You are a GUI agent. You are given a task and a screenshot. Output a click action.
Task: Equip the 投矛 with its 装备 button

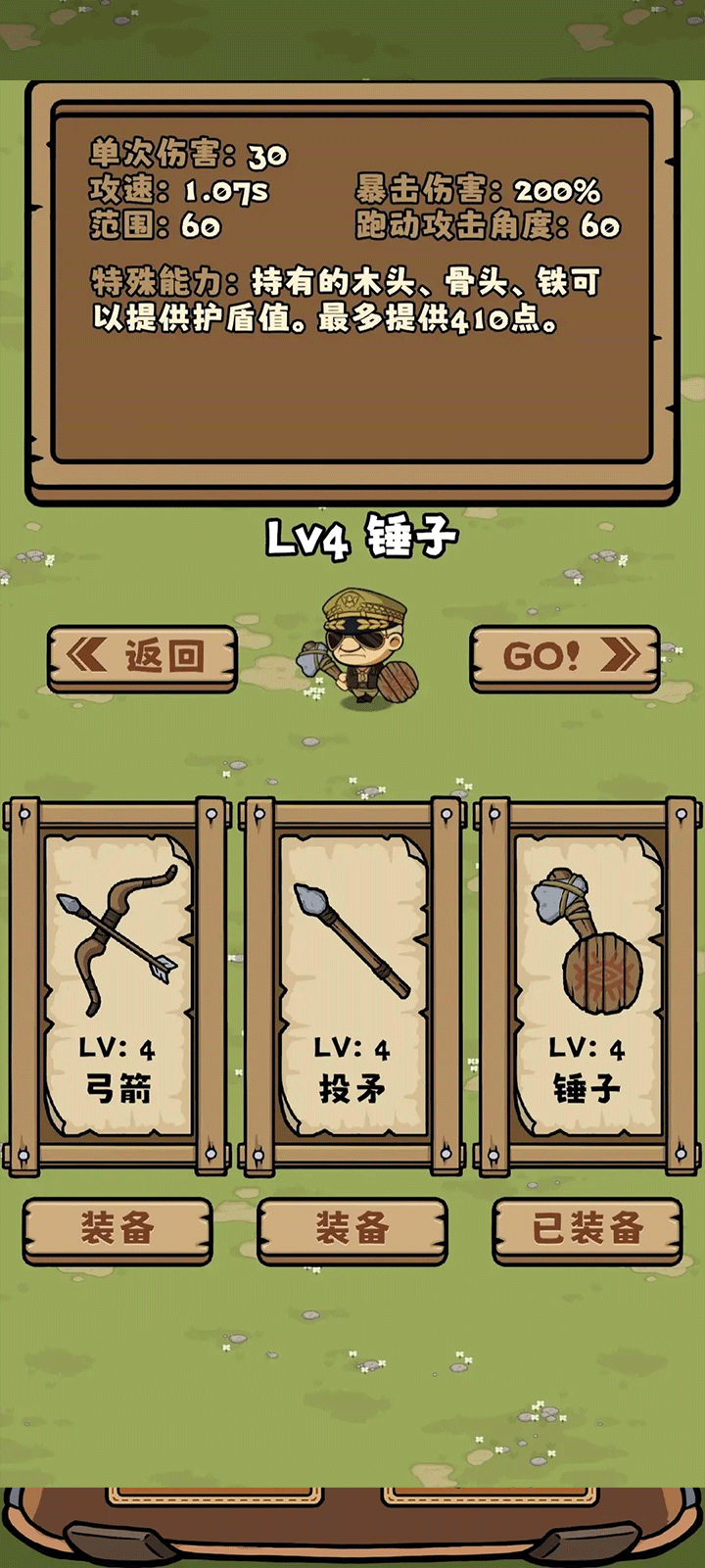[x=352, y=1229]
